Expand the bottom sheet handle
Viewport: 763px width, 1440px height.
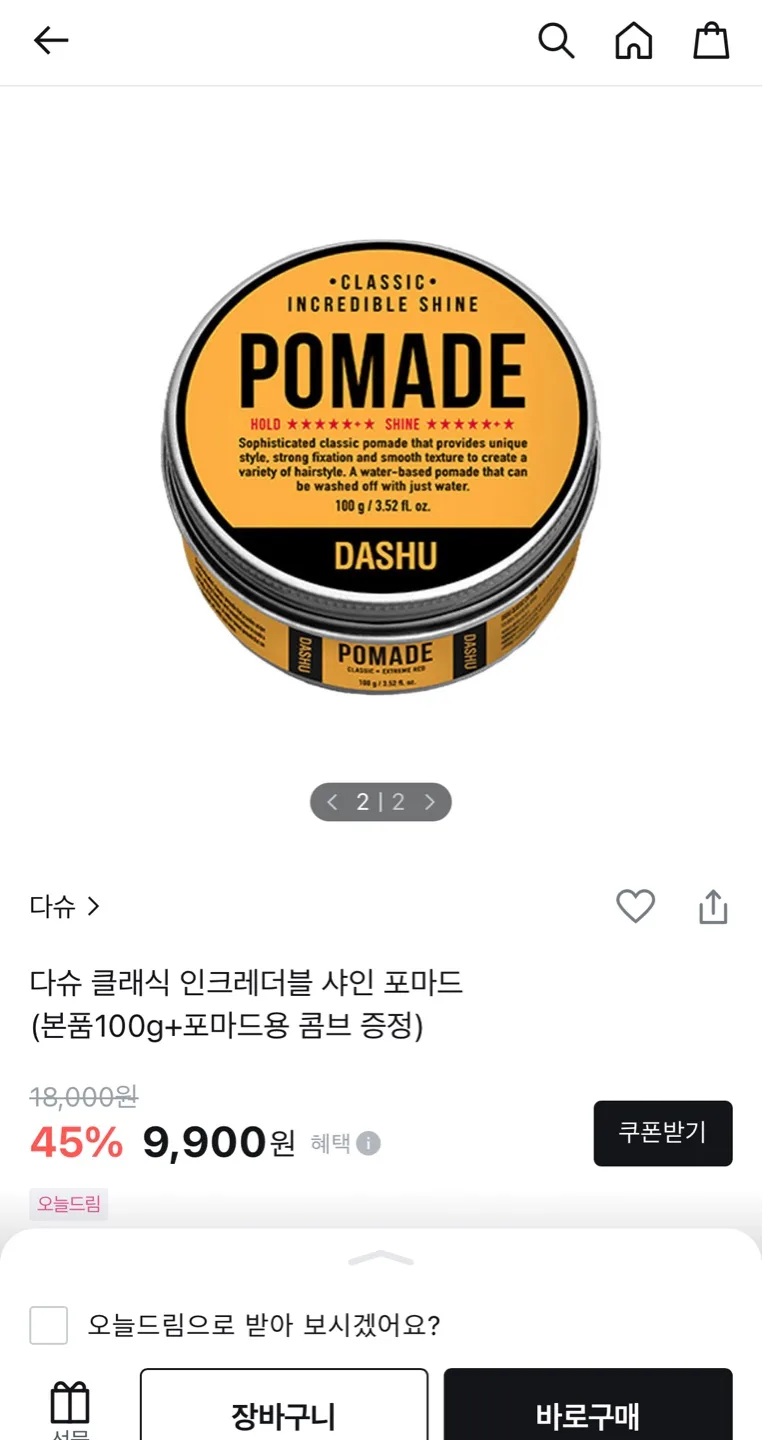pyautogui.click(x=381, y=1258)
